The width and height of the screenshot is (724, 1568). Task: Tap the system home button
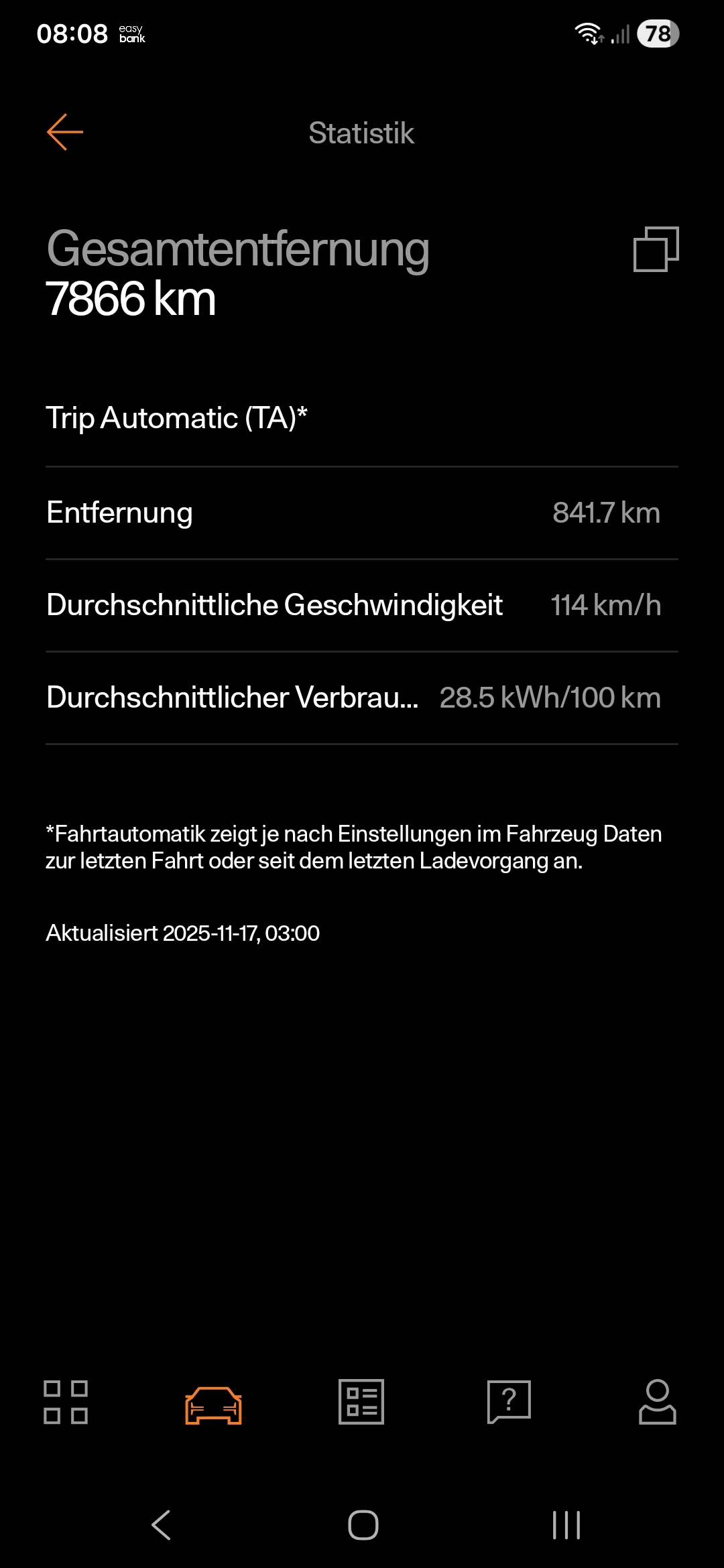(x=363, y=1525)
